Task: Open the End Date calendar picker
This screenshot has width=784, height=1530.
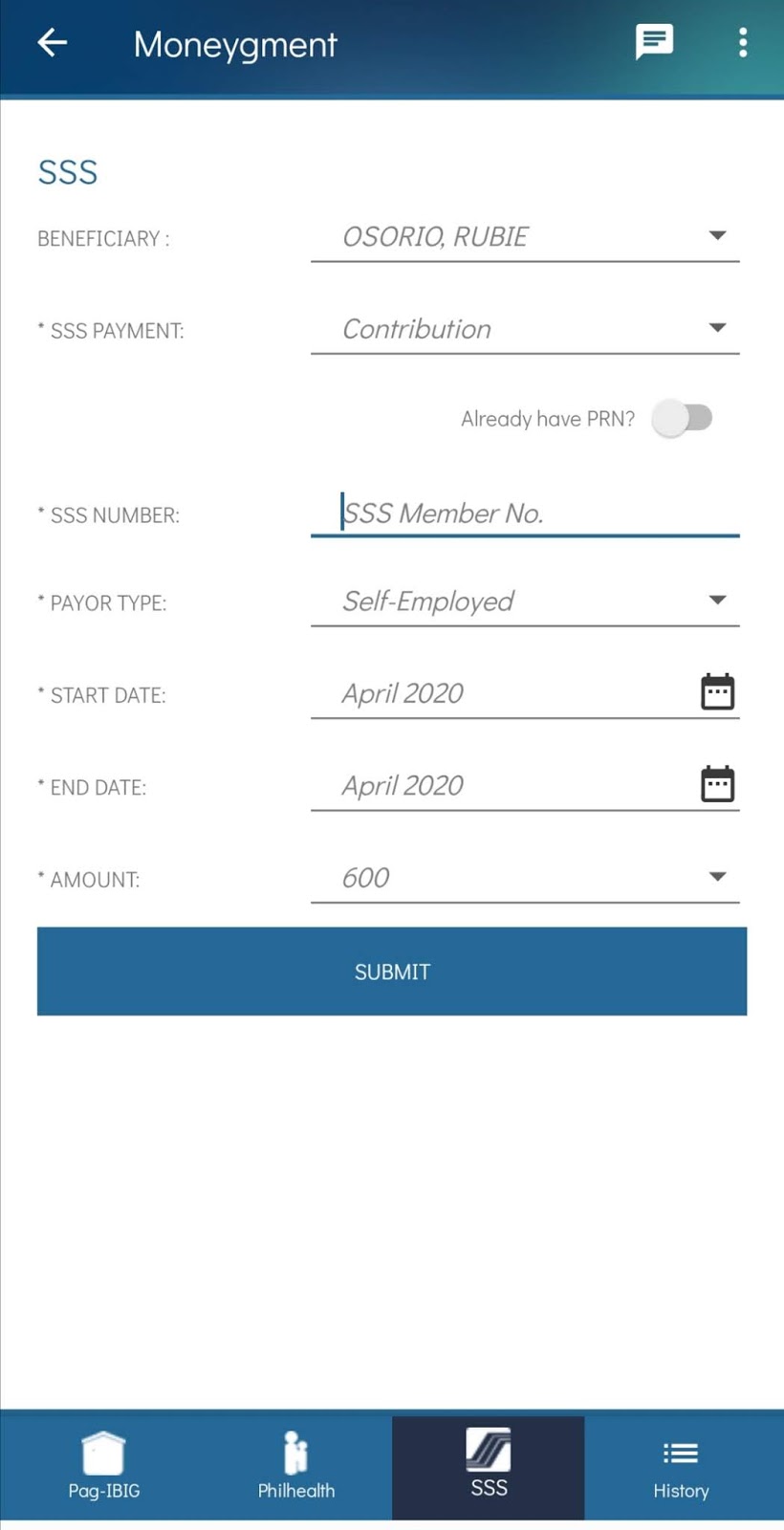Action: click(x=717, y=782)
